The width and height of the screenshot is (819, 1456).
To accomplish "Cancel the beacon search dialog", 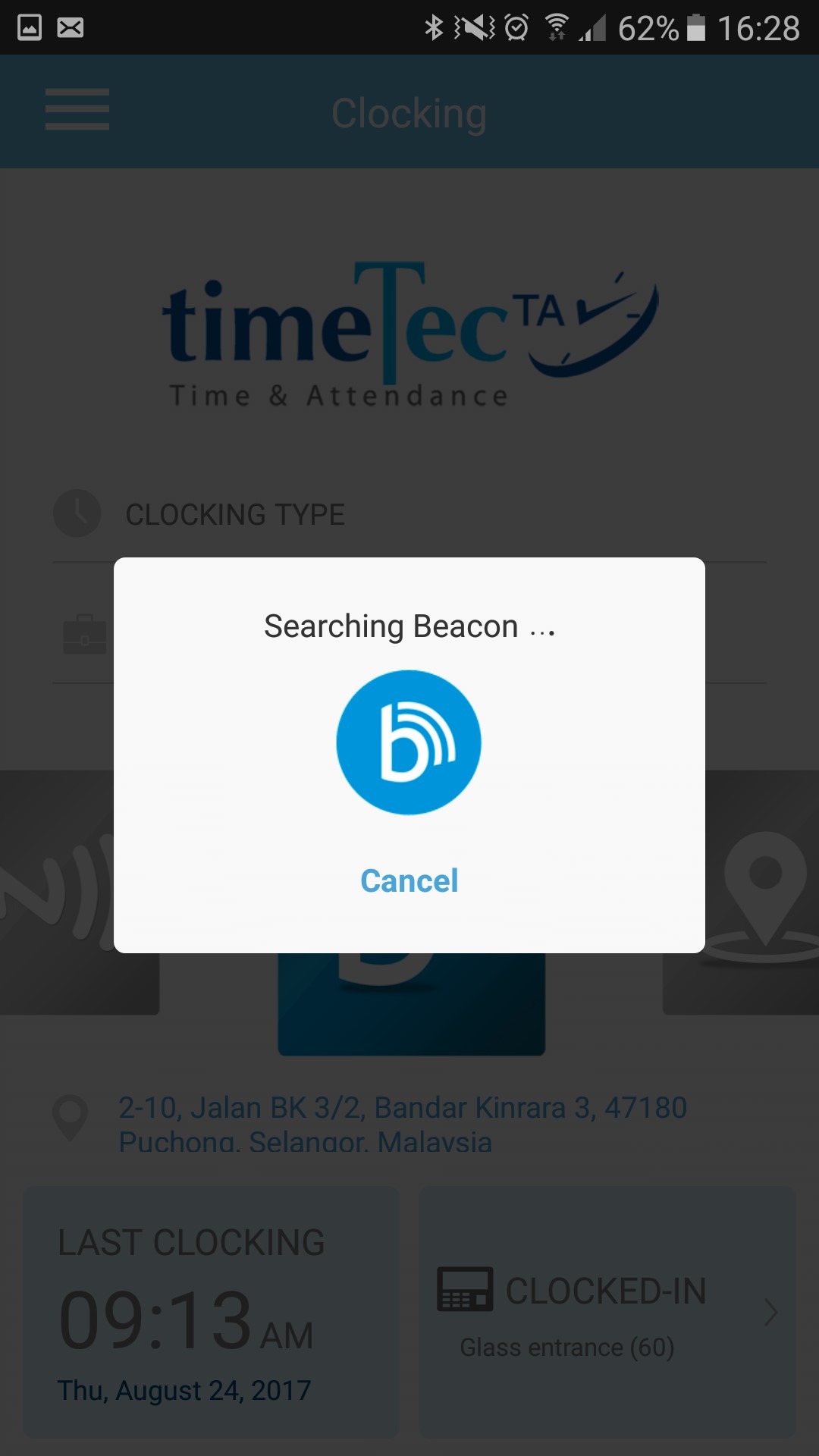I will click(x=409, y=881).
